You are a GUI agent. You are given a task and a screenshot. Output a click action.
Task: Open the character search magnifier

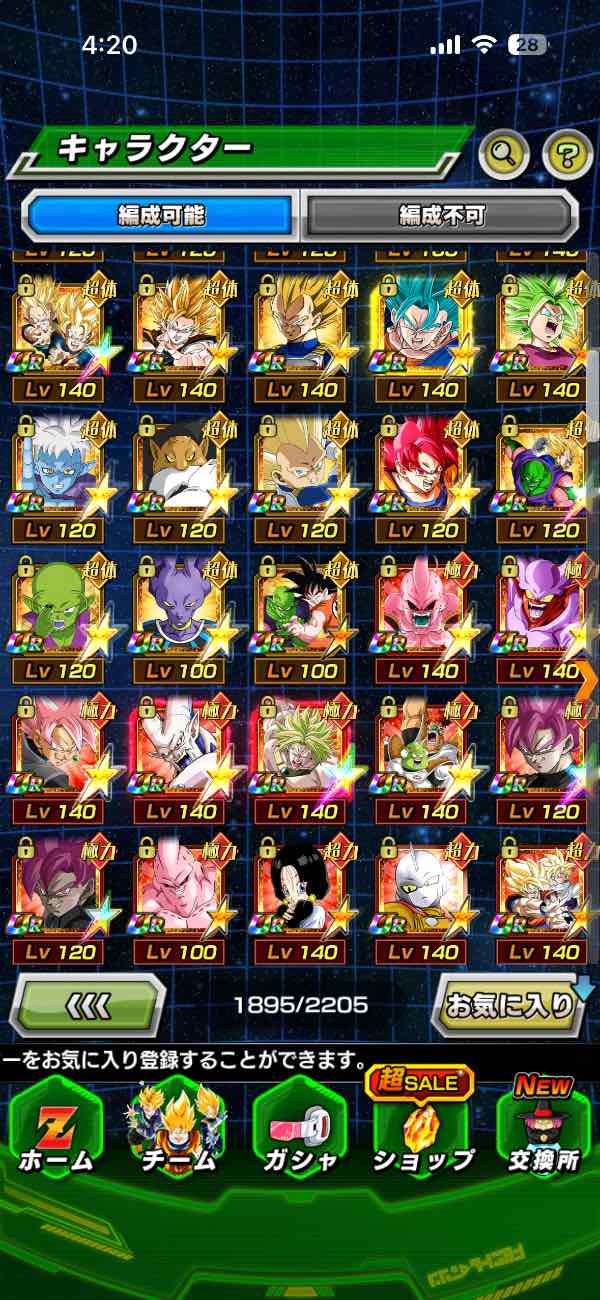(x=503, y=153)
